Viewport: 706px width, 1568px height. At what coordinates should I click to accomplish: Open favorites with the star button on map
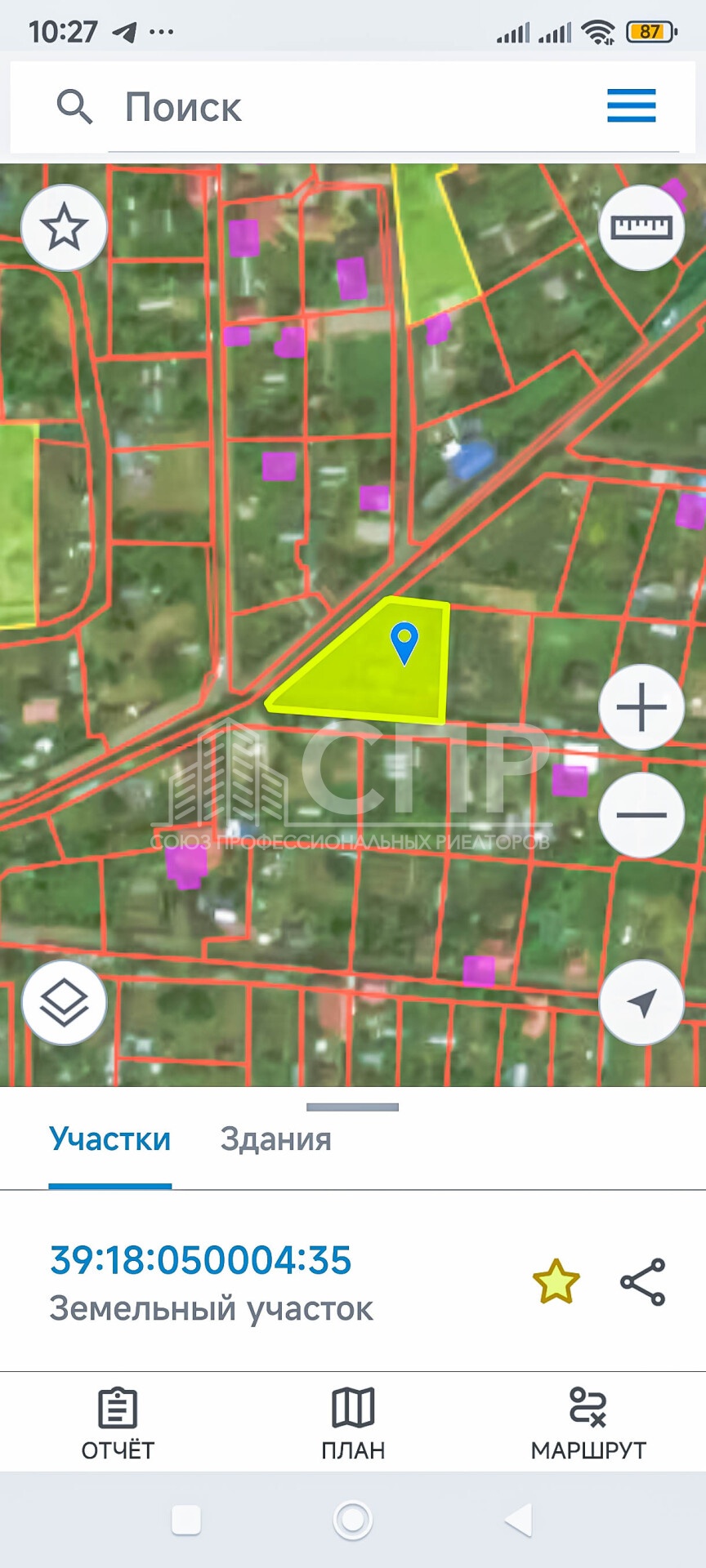[x=64, y=227]
